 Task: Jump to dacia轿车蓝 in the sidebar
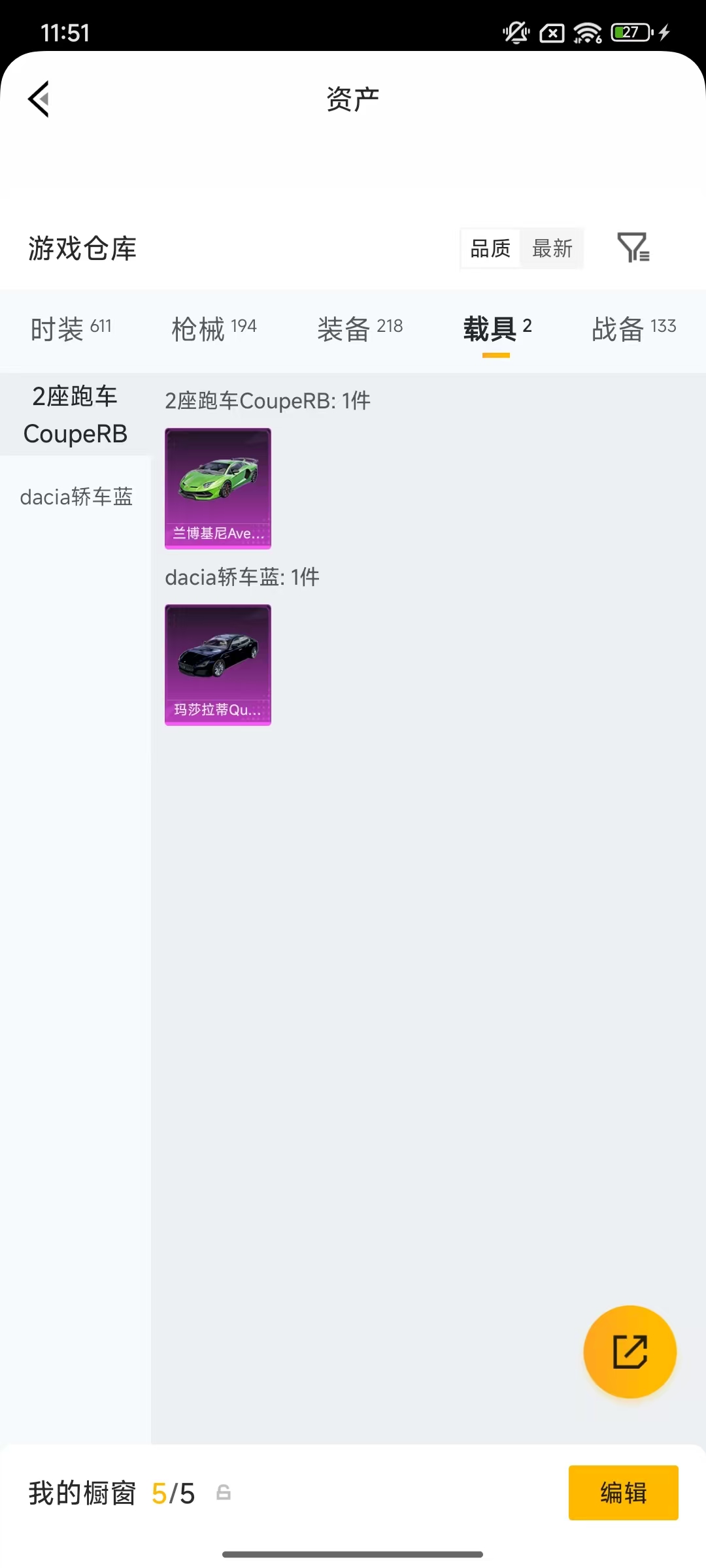point(76,497)
